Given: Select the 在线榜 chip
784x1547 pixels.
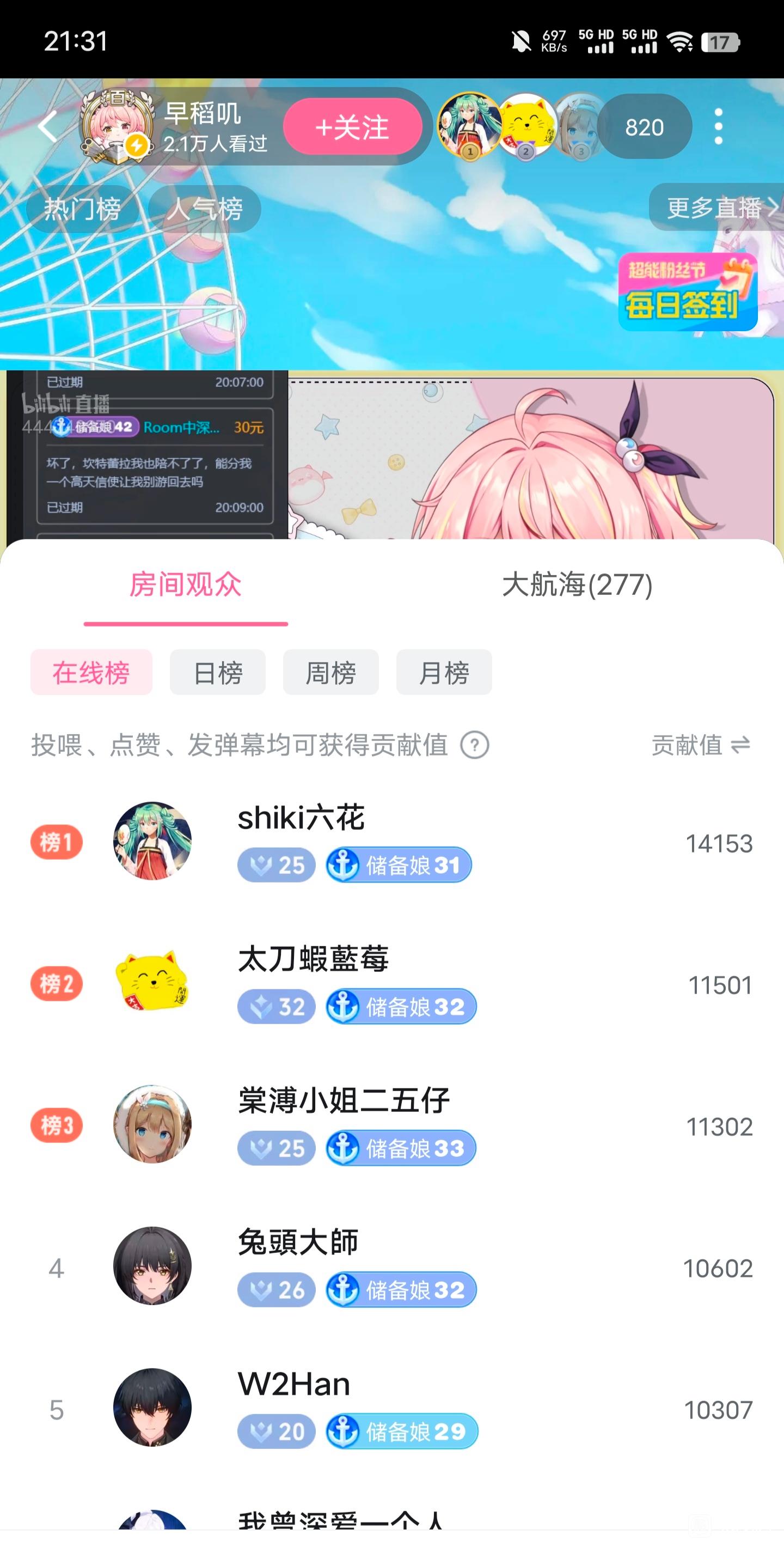Looking at the screenshot, I should (x=91, y=672).
